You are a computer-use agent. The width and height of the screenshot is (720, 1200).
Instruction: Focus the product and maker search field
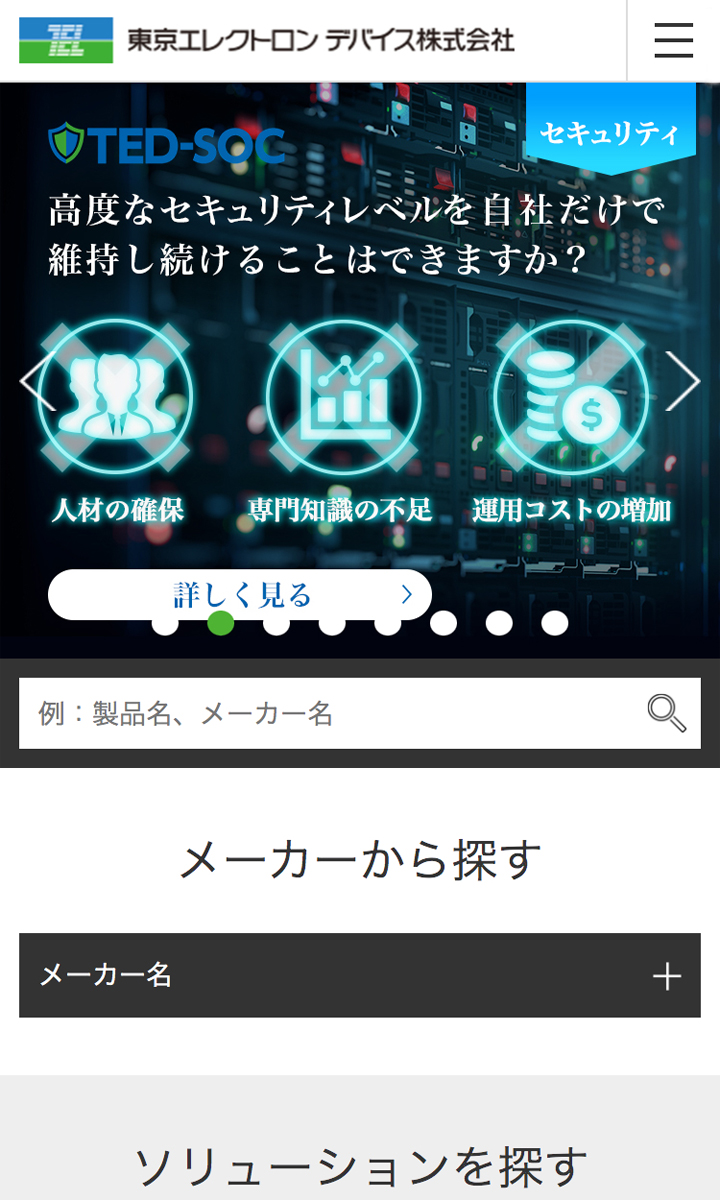coord(330,713)
